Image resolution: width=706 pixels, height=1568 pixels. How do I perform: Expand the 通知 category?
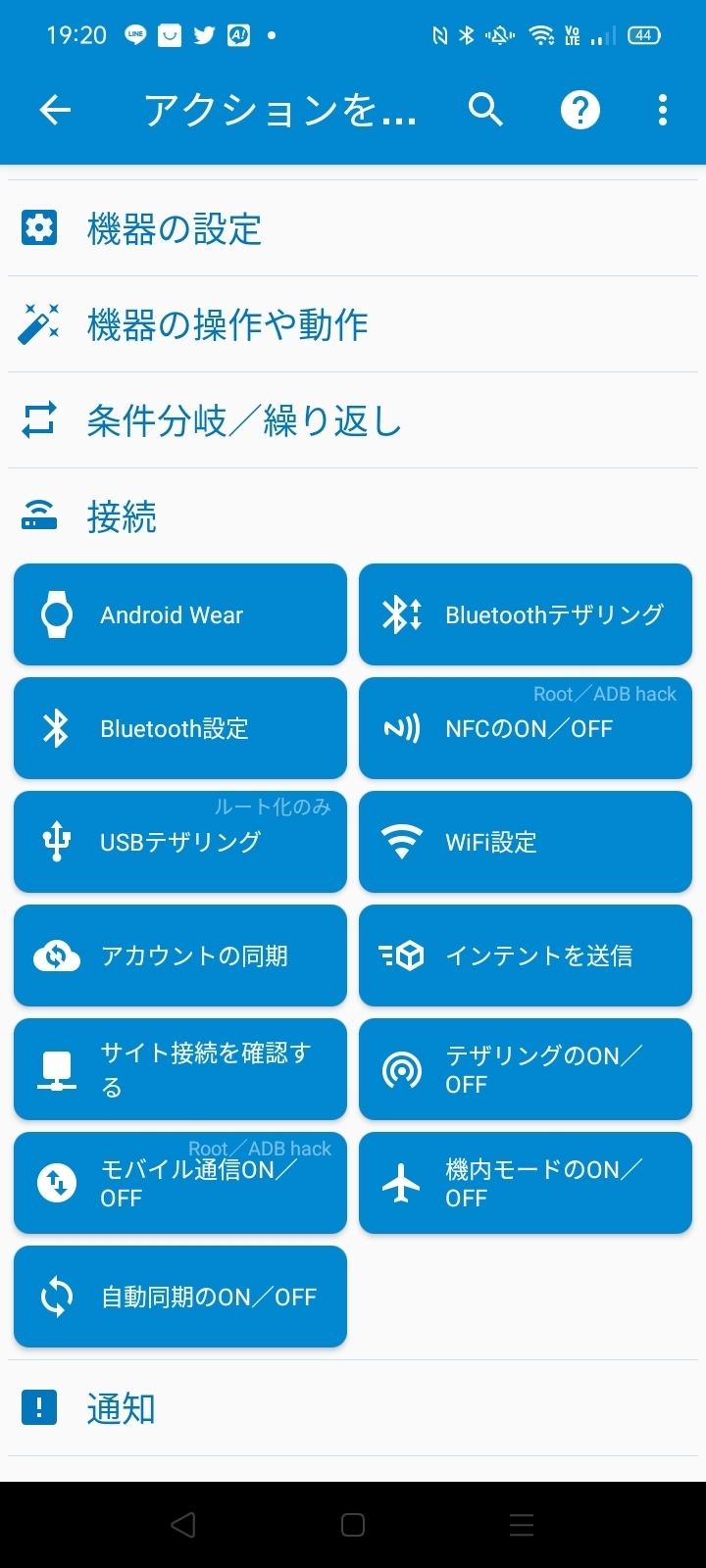(353, 1408)
